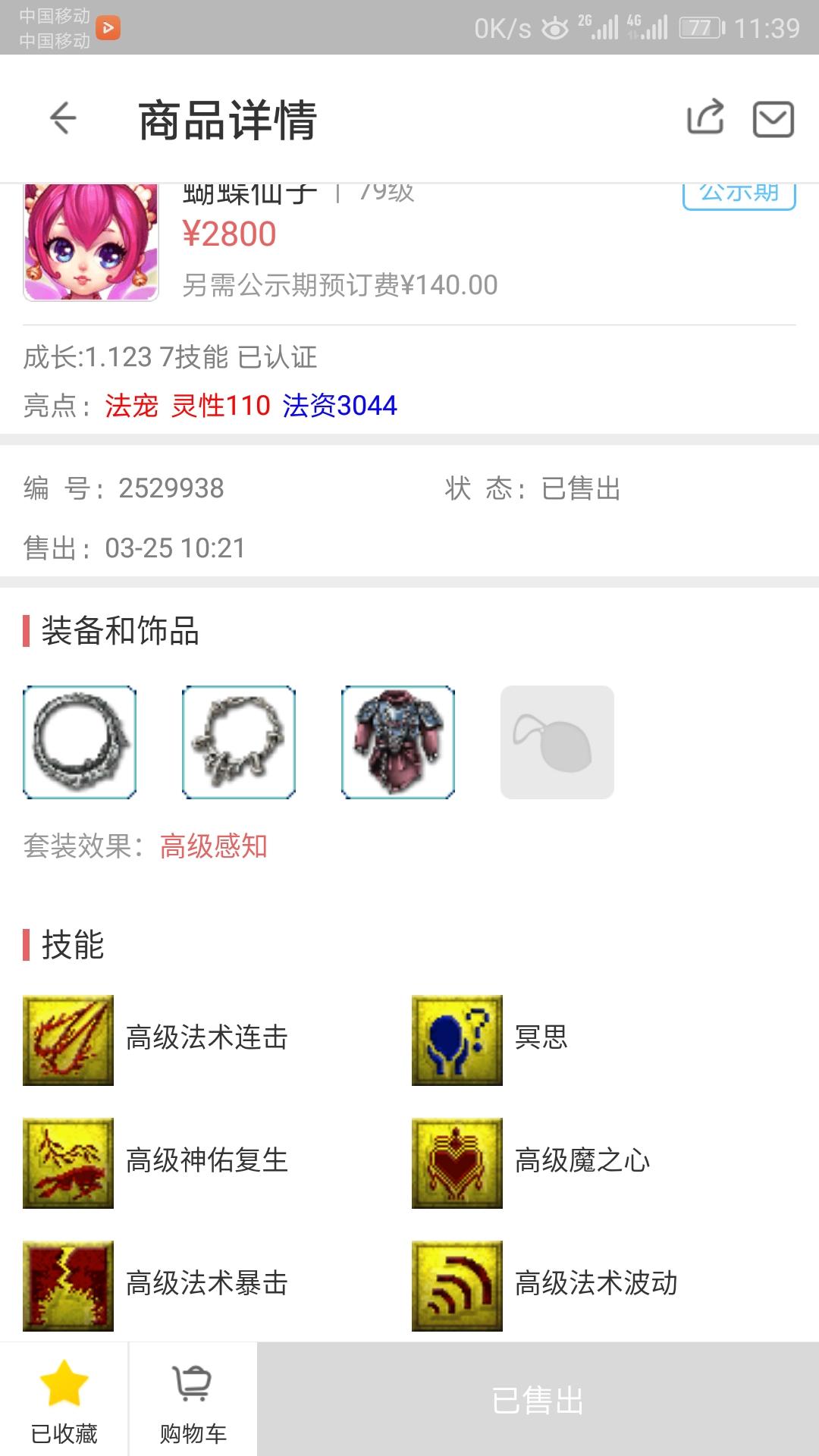
Task: Go back from the product details page
Action: tap(64, 118)
